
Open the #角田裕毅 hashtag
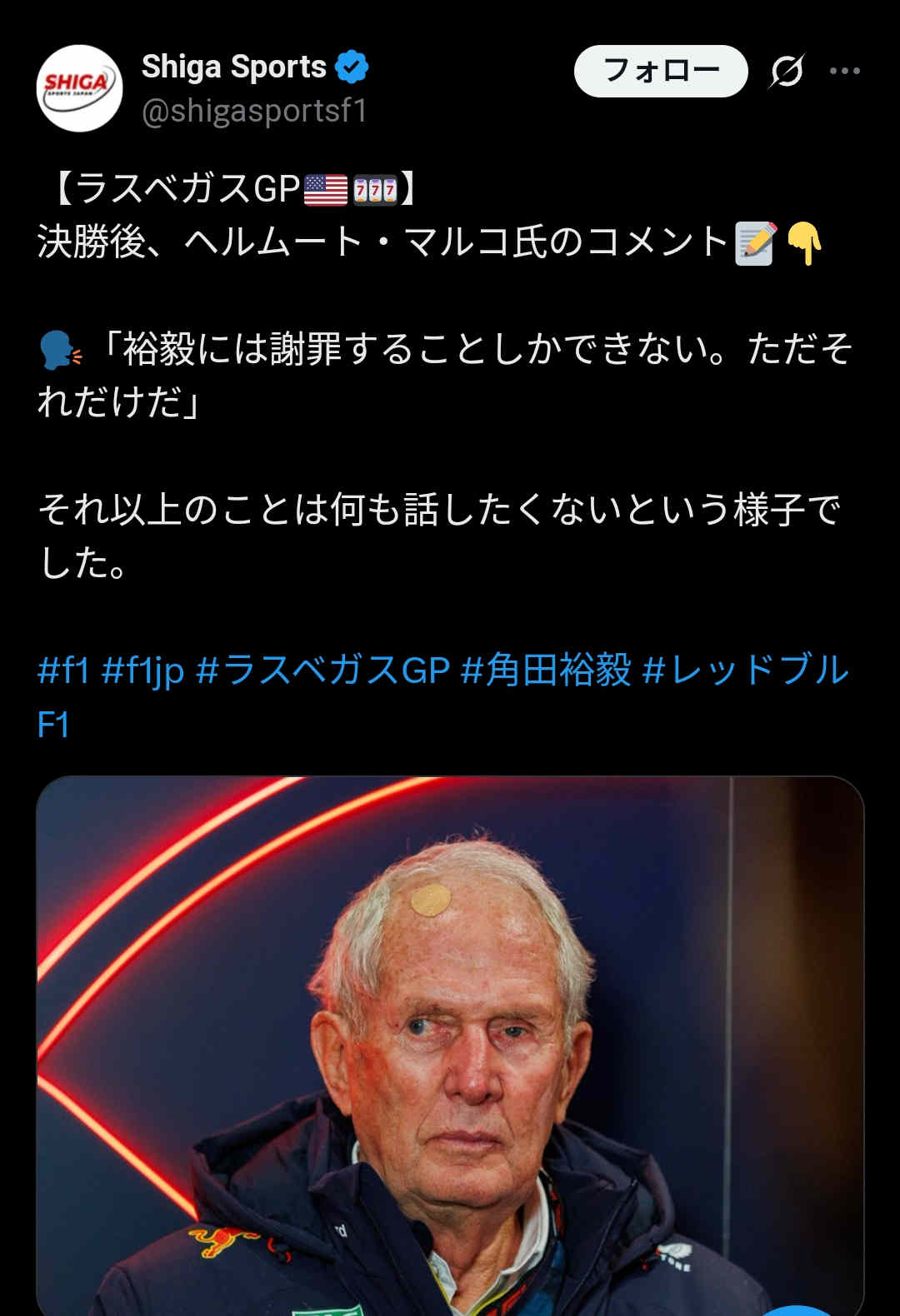click(546, 670)
